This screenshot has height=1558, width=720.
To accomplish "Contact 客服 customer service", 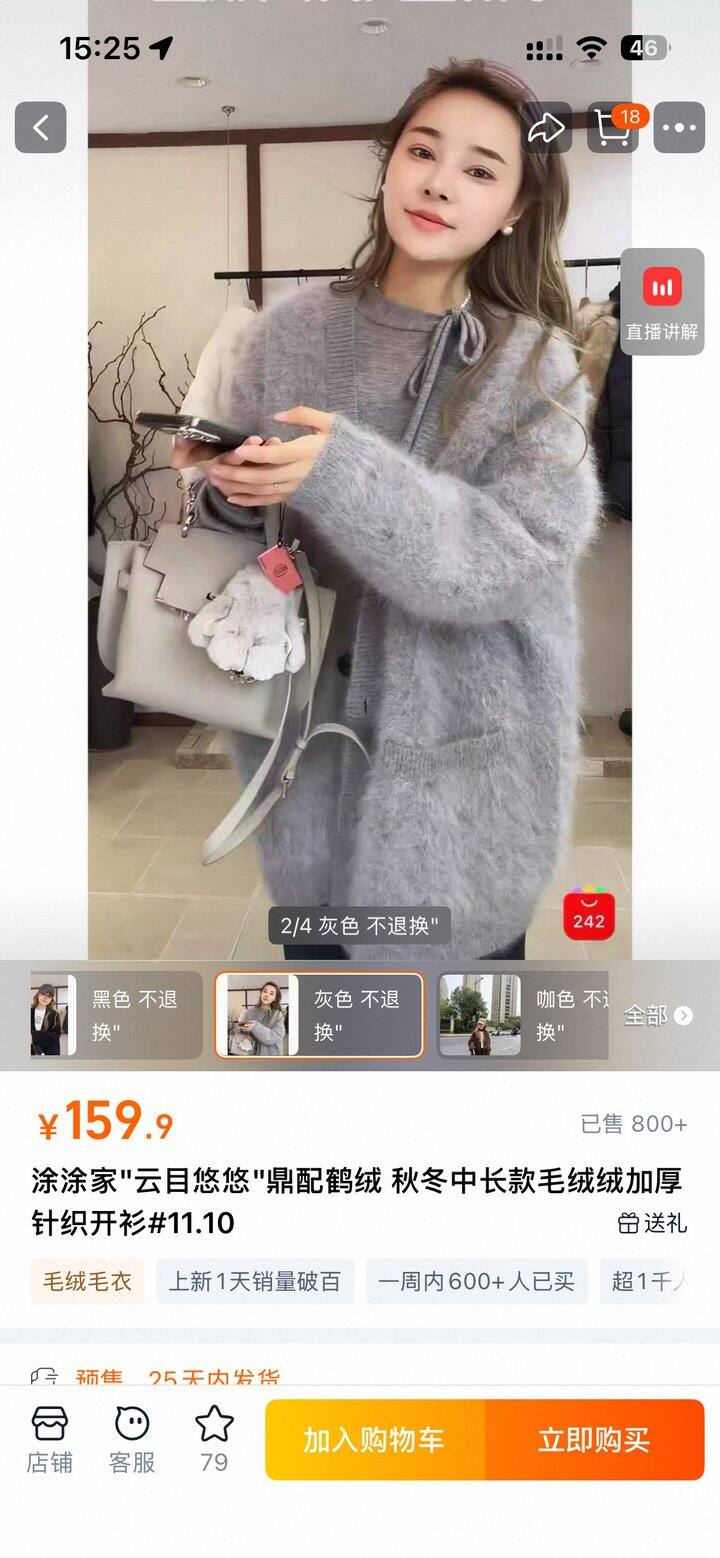I will pos(132,1440).
